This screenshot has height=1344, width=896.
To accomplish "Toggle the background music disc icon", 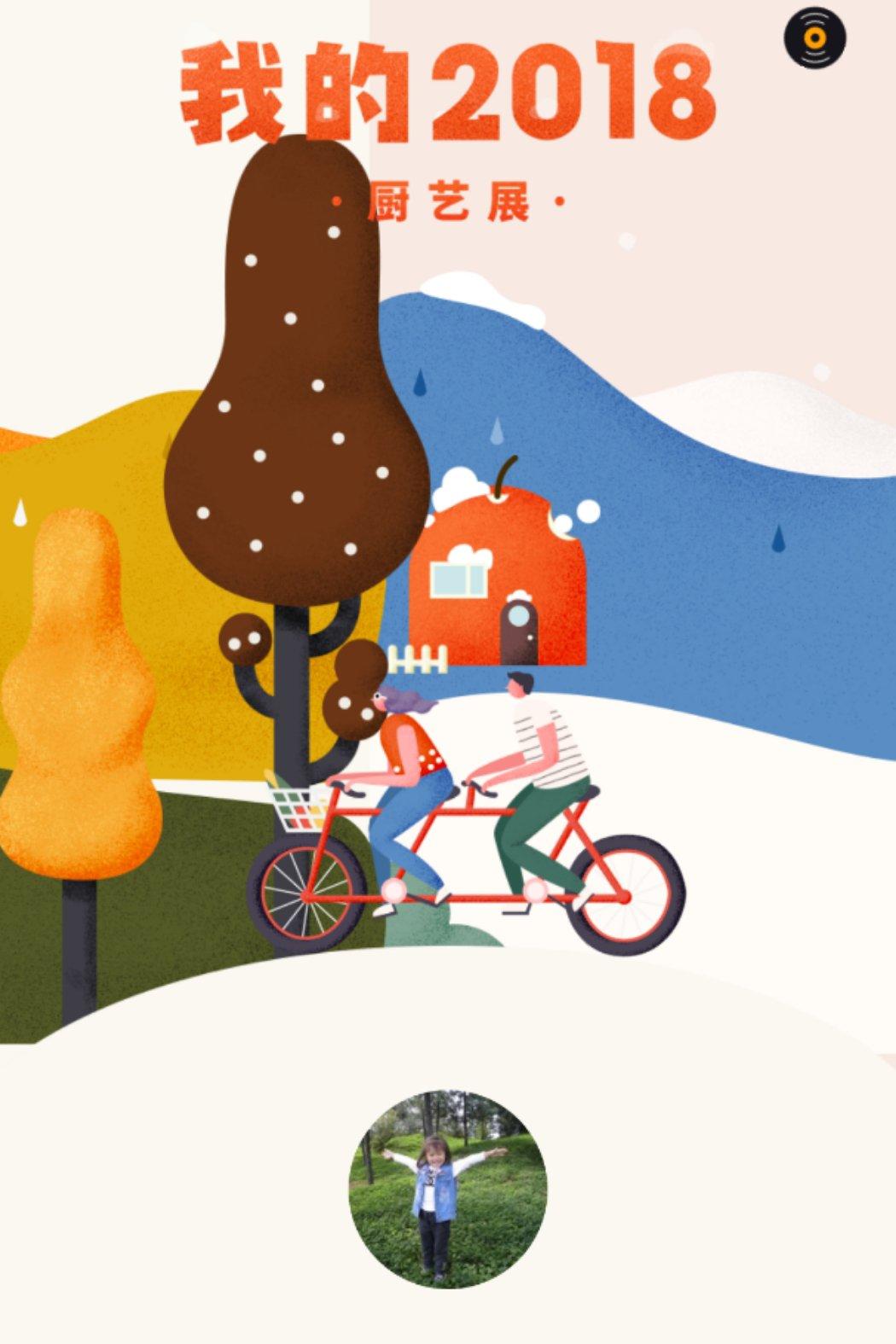I will point(815,38).
